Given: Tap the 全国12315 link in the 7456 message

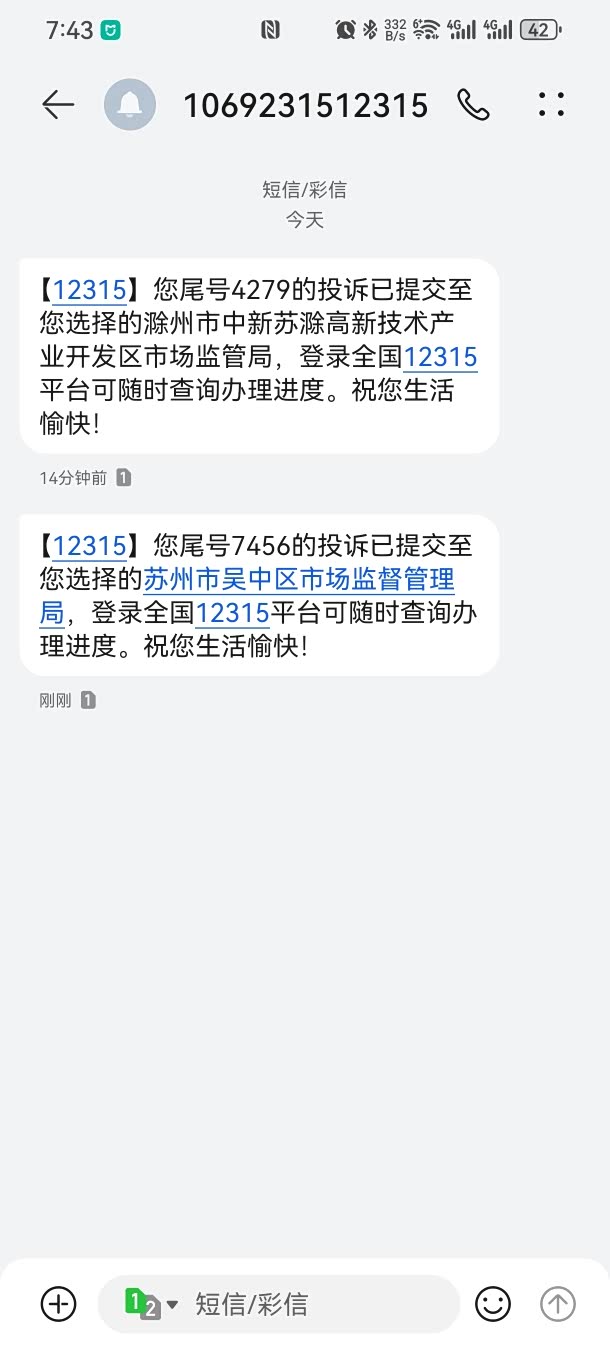Looking at the screenshot, I should (x=233, y=613).
